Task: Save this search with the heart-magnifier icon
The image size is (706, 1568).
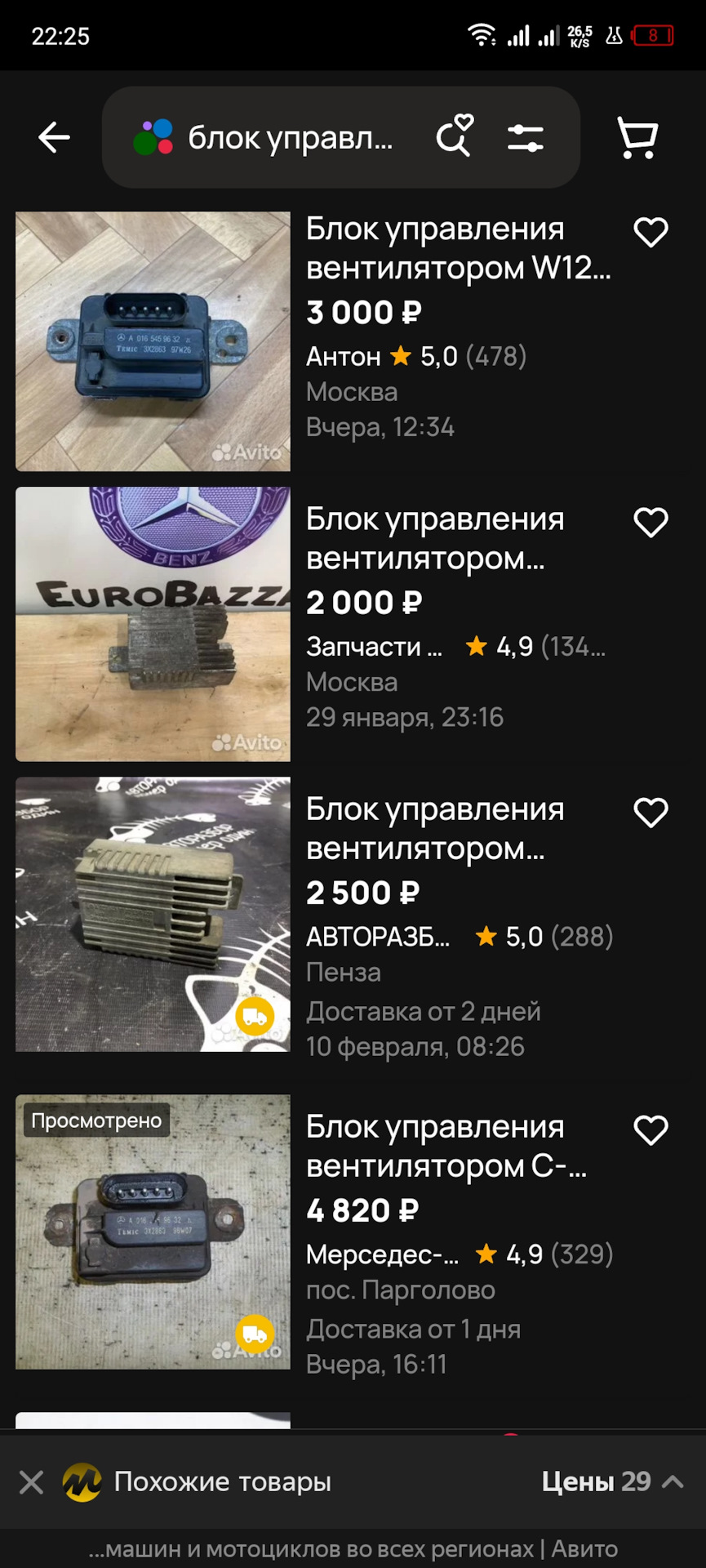Action: [x=454, y=136]
